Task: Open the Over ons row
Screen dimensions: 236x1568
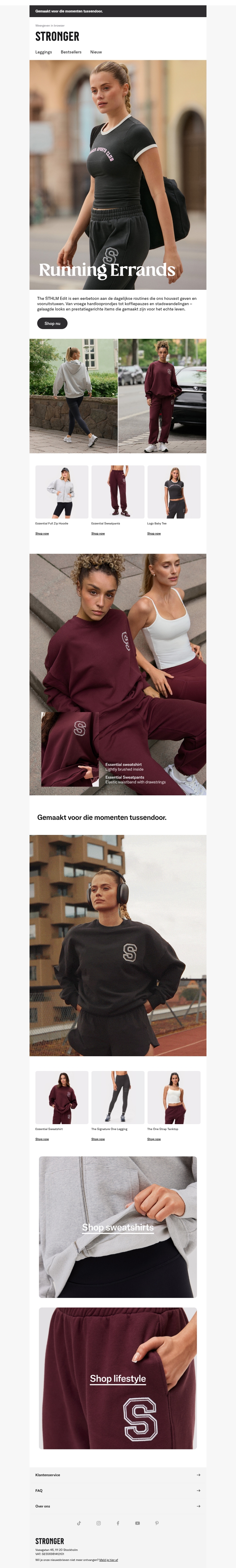Action: point(118,1506)
